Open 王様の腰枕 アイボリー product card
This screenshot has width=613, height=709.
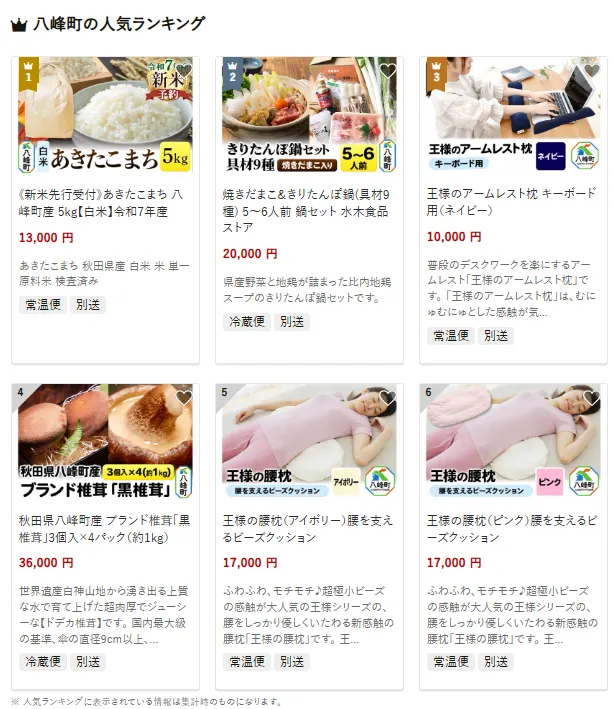[308, 529]
